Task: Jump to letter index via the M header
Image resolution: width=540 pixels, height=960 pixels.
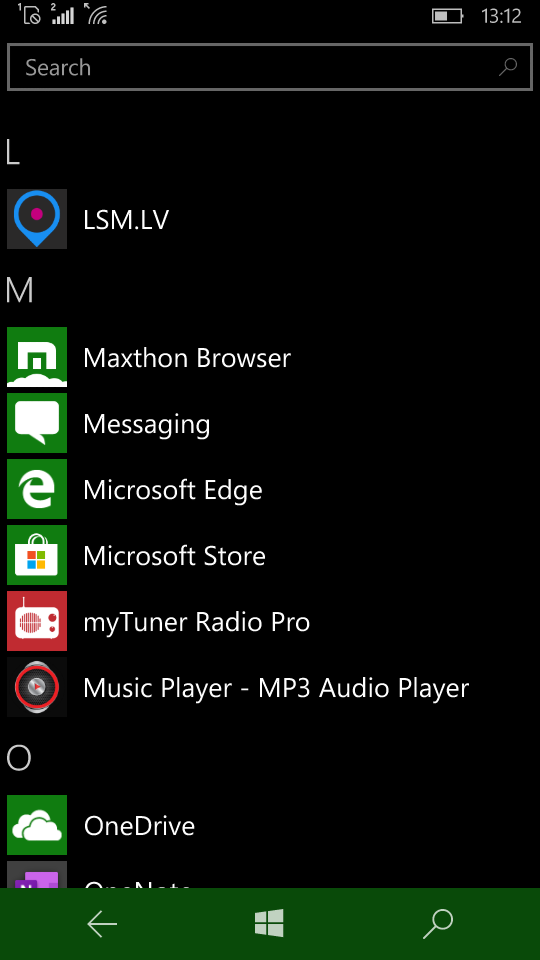Action: [x=20, y=291]
